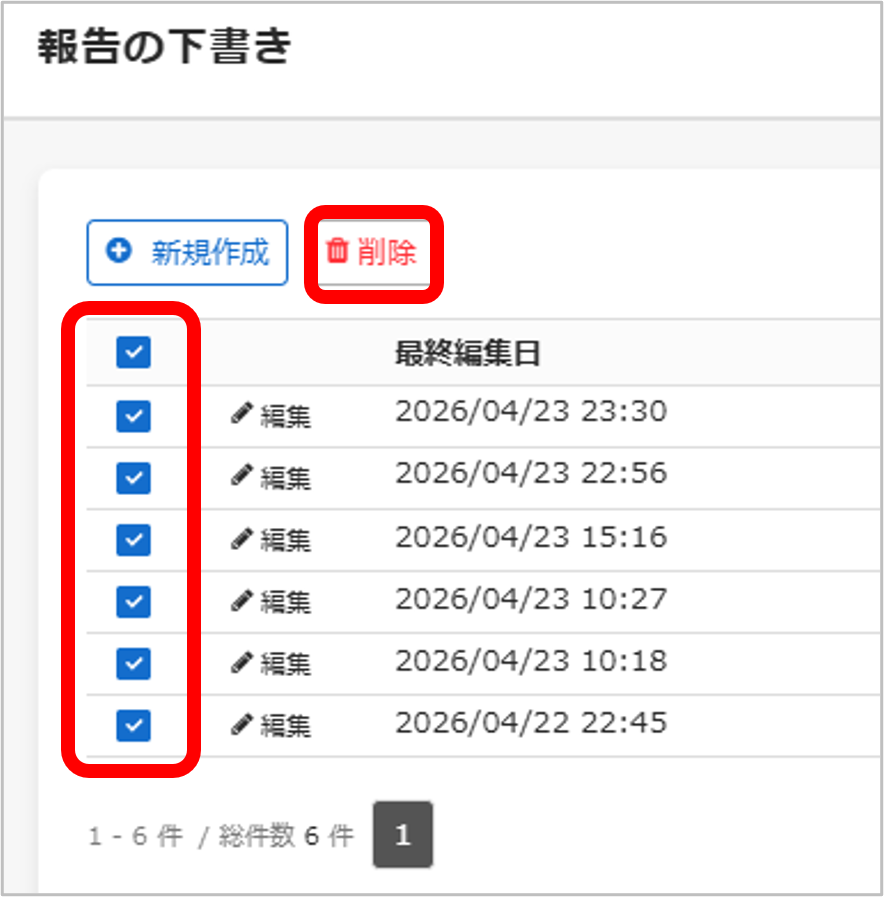Edit the draft from 2026/04/23 23:30
Image resolution: width=884 pixels, height=897 pixels.
point(271,416)
